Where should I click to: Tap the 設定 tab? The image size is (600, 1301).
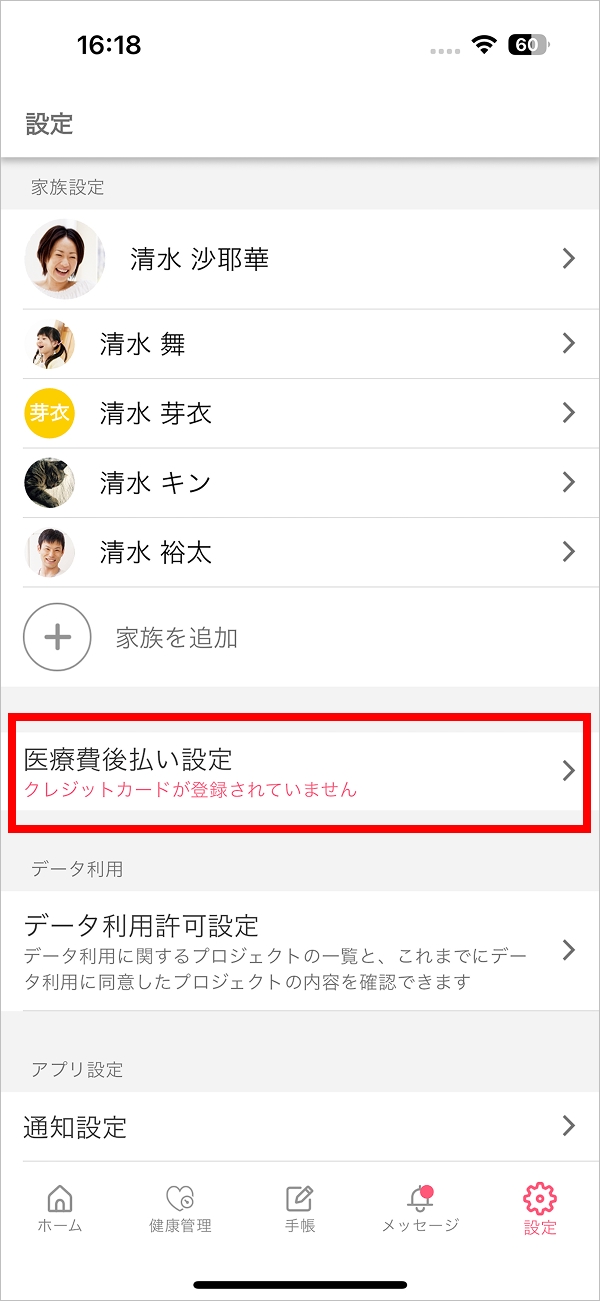[x=540, y=1208]
